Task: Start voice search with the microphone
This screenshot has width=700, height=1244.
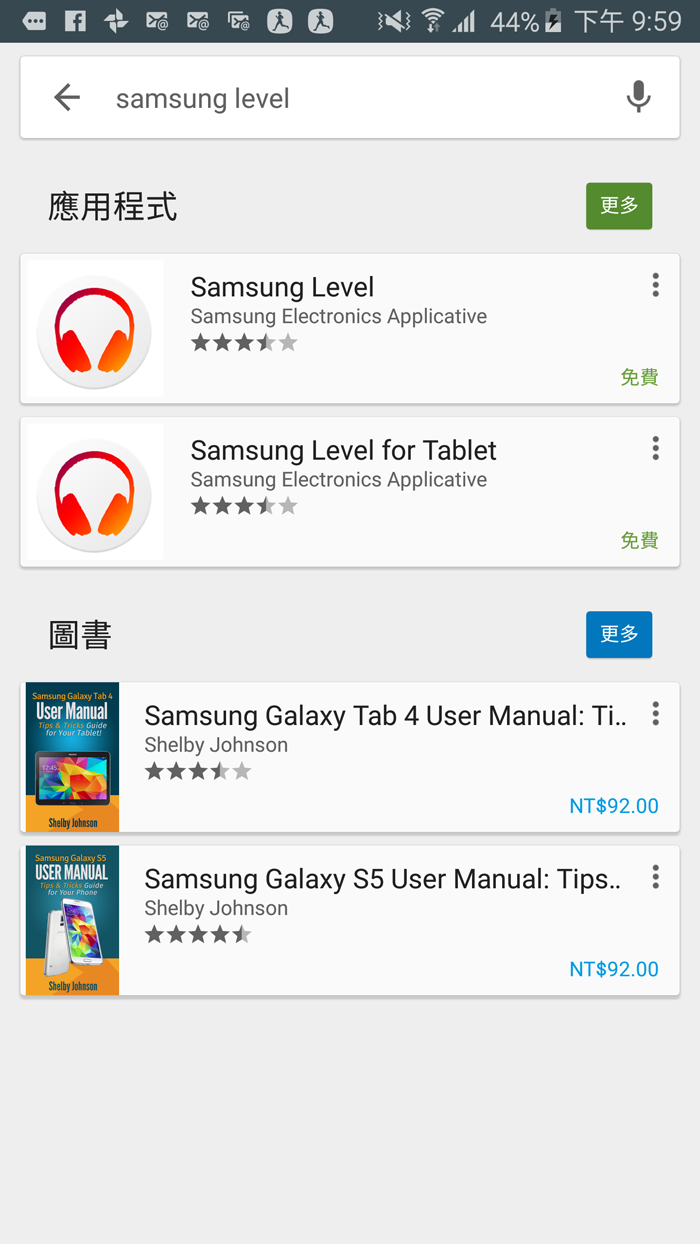Action: click(638, 97)
